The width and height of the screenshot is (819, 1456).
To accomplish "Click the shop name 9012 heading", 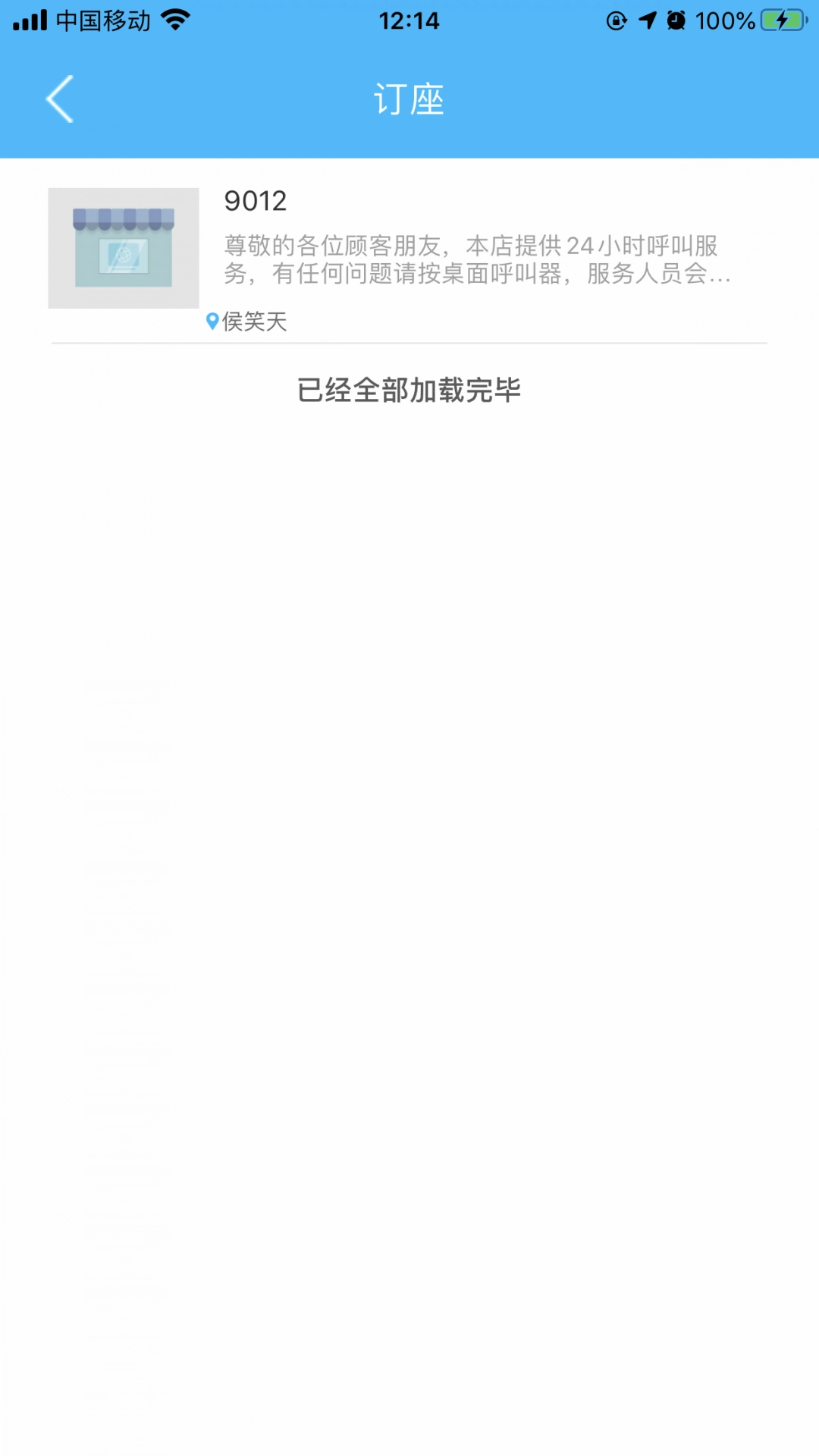I will click(x=256, y=201).
